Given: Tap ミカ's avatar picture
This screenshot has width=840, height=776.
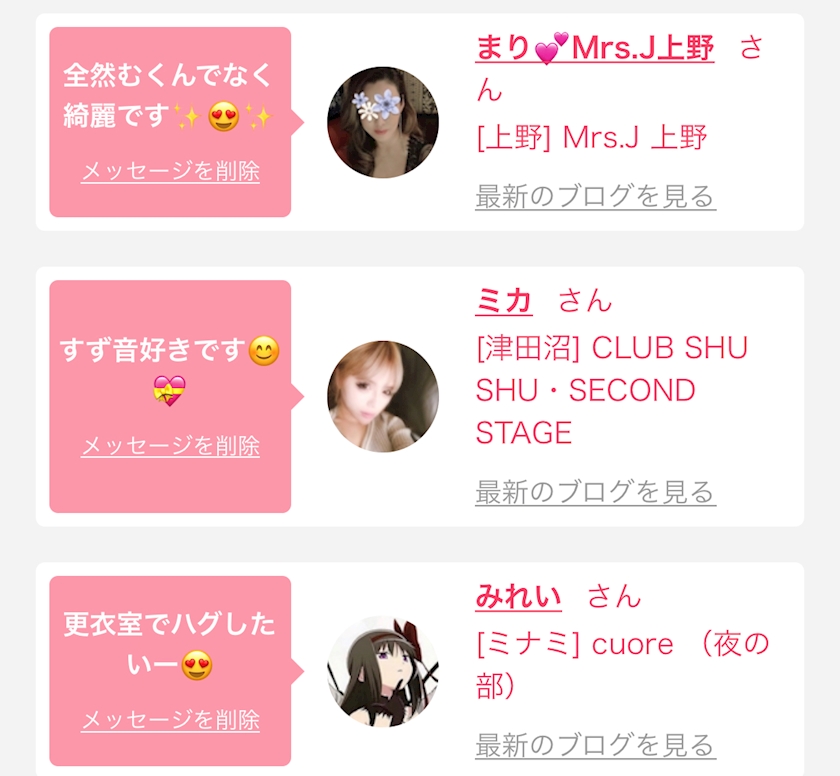Looking at the screenshot, I should (x=383, y=397).
